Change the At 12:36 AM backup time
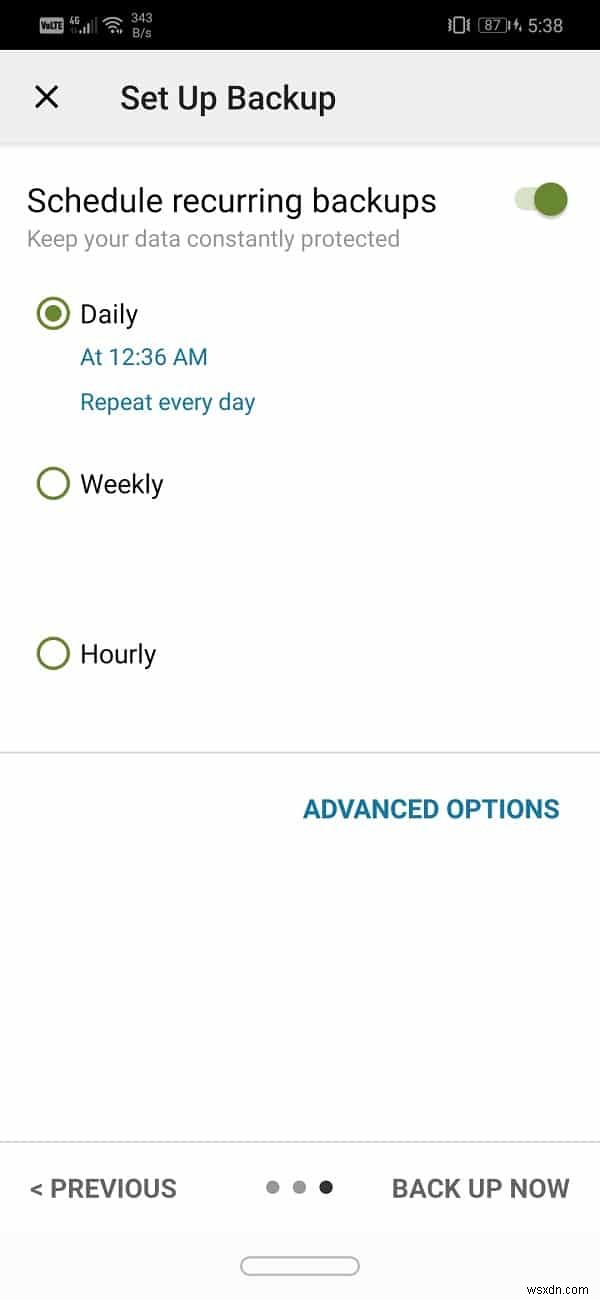Screen dimensions: 600x1300 [144, 357]
